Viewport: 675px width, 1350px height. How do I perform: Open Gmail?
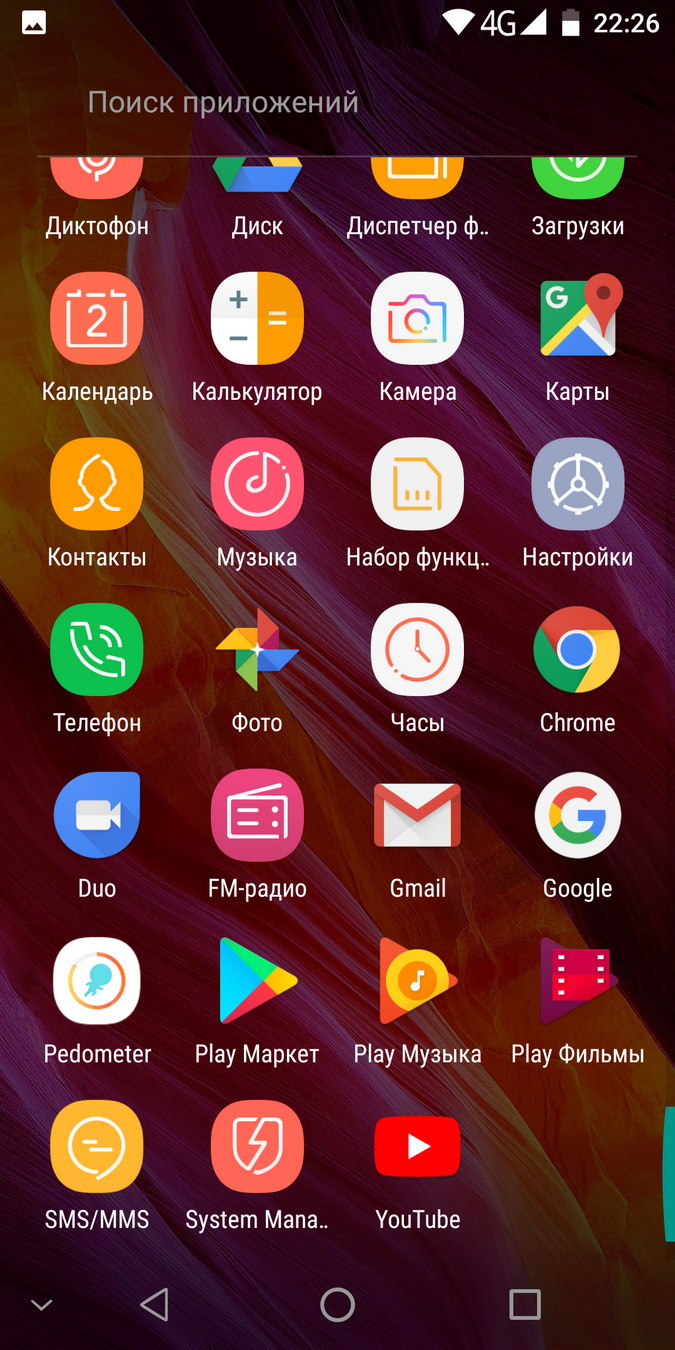click(x=417, y=816)
